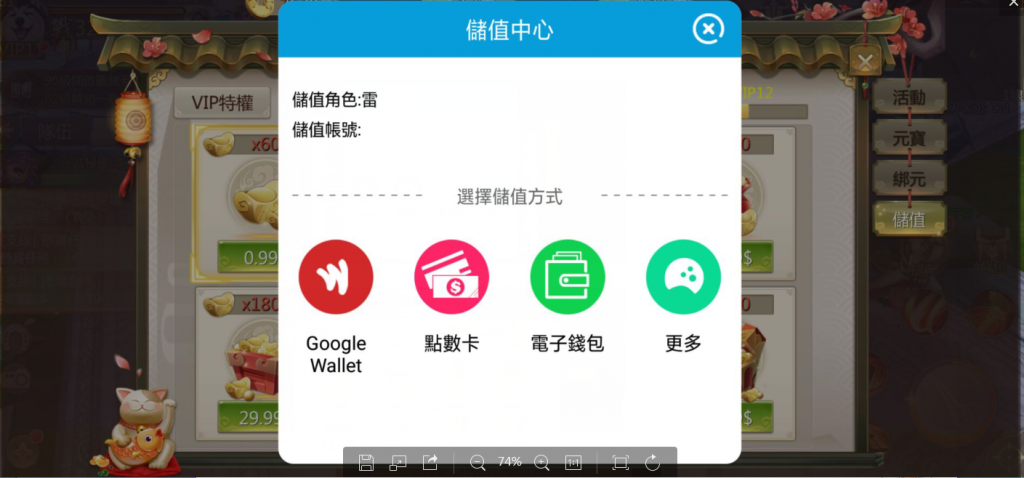
Task: Zoom in with the plus magnifier
Action: click(542, 462)
